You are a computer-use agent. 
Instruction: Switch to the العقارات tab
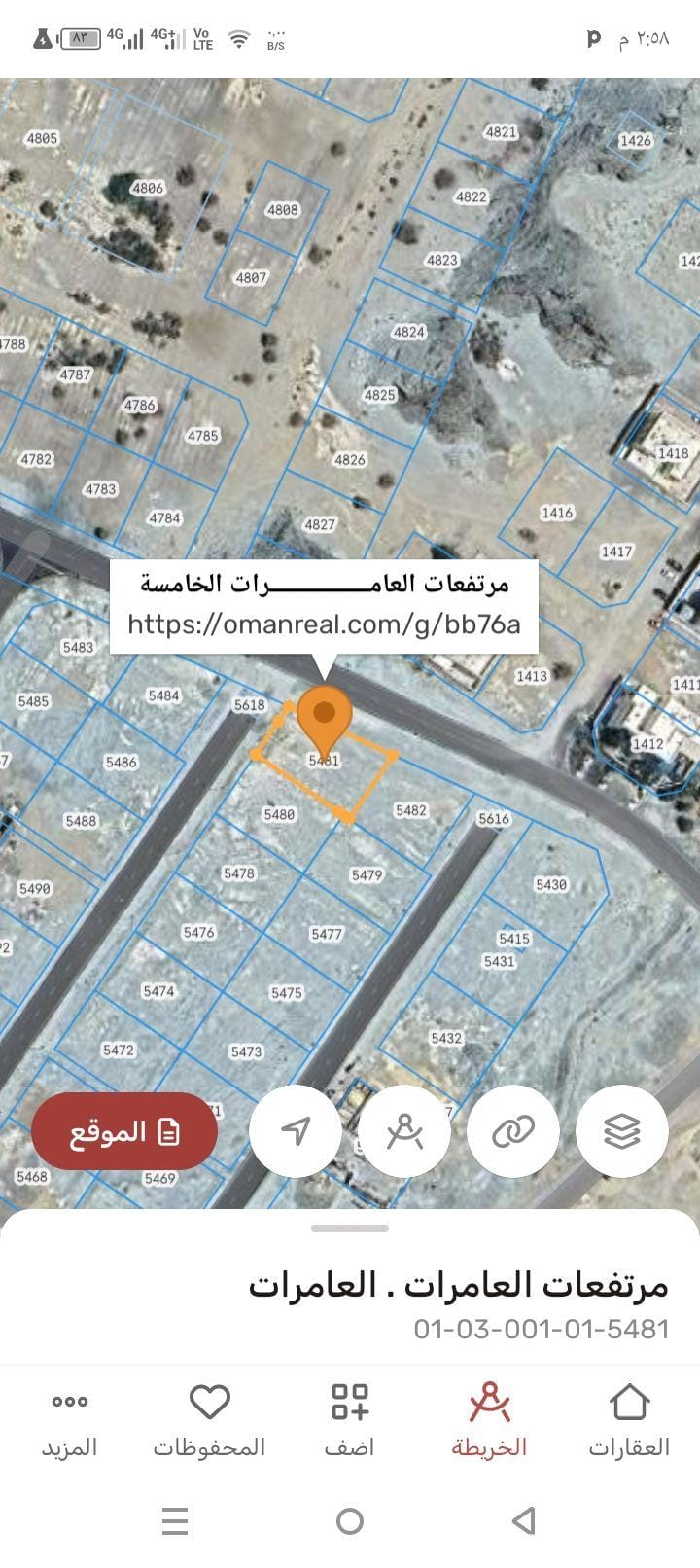tap(628, 1420)
